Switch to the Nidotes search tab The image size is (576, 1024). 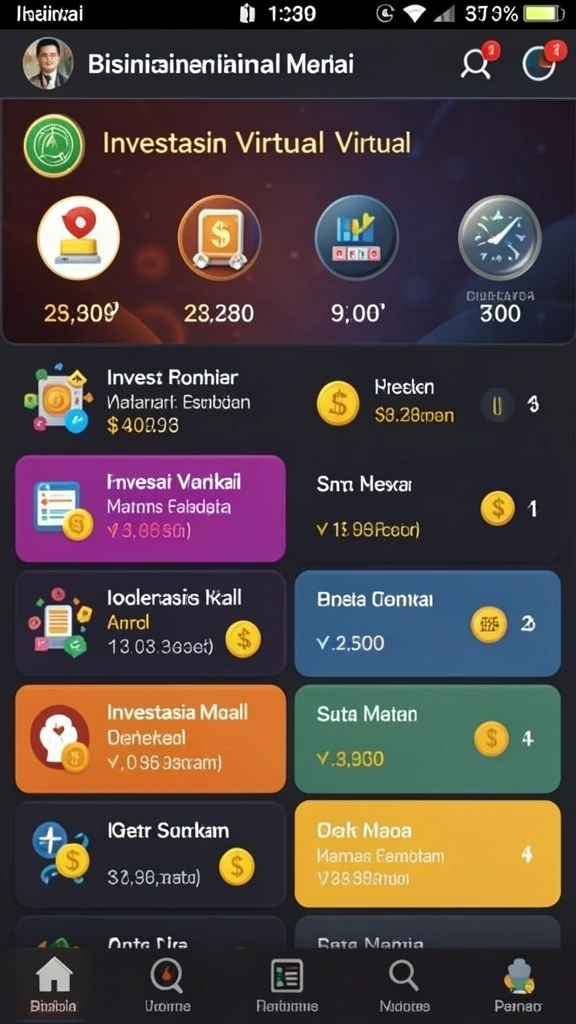(404, 985)
